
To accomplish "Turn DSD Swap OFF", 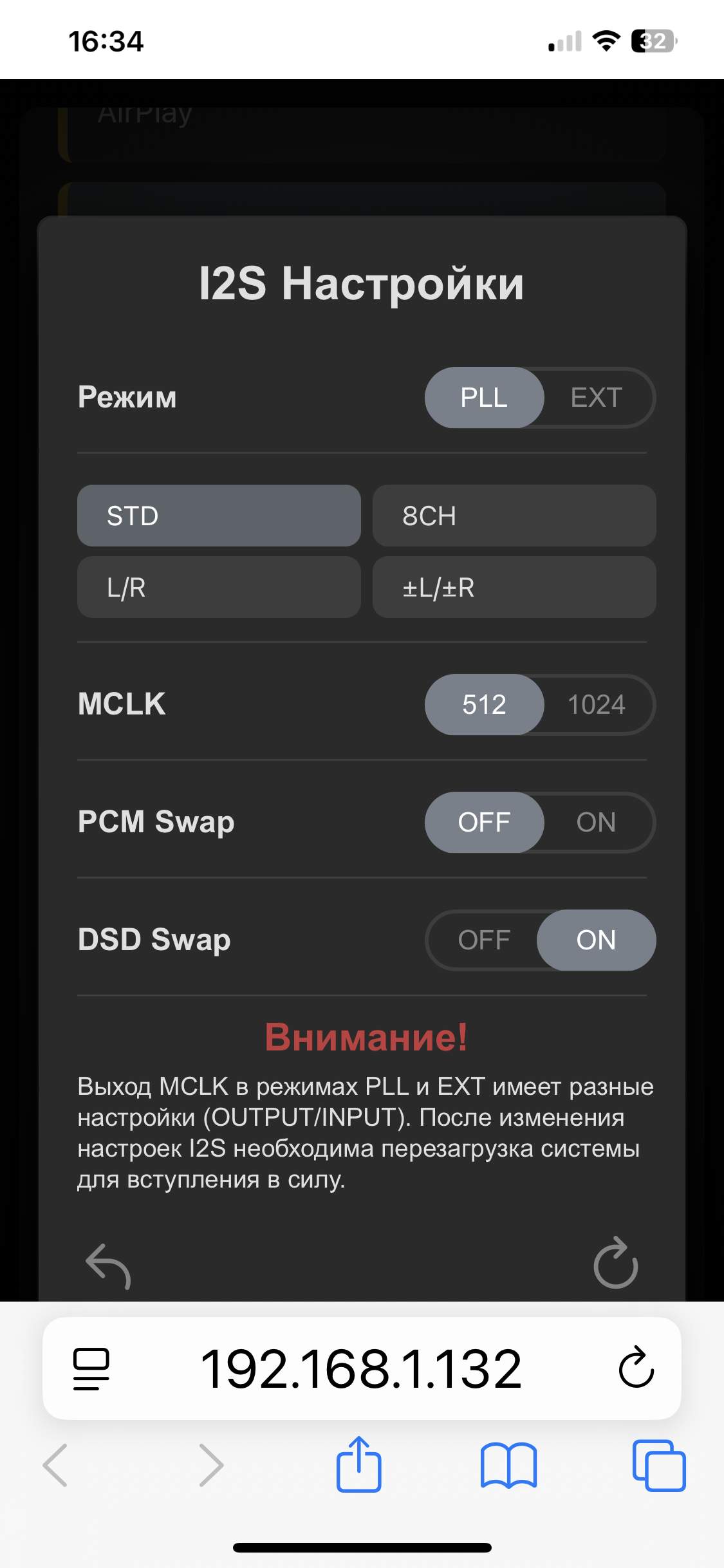I will 484,940.
